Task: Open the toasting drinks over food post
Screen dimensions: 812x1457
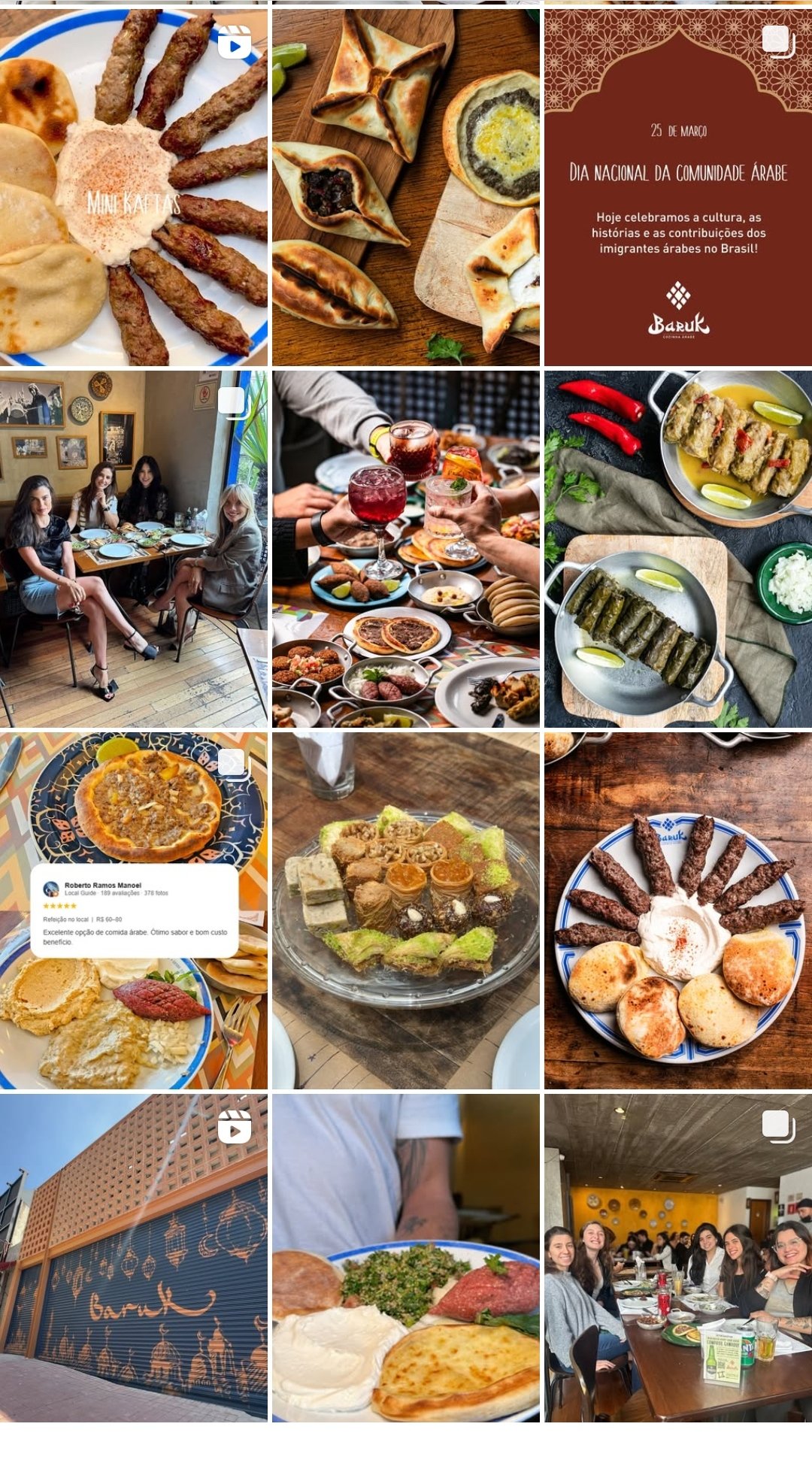Action: pyautogui.click(x=405, y=549)
